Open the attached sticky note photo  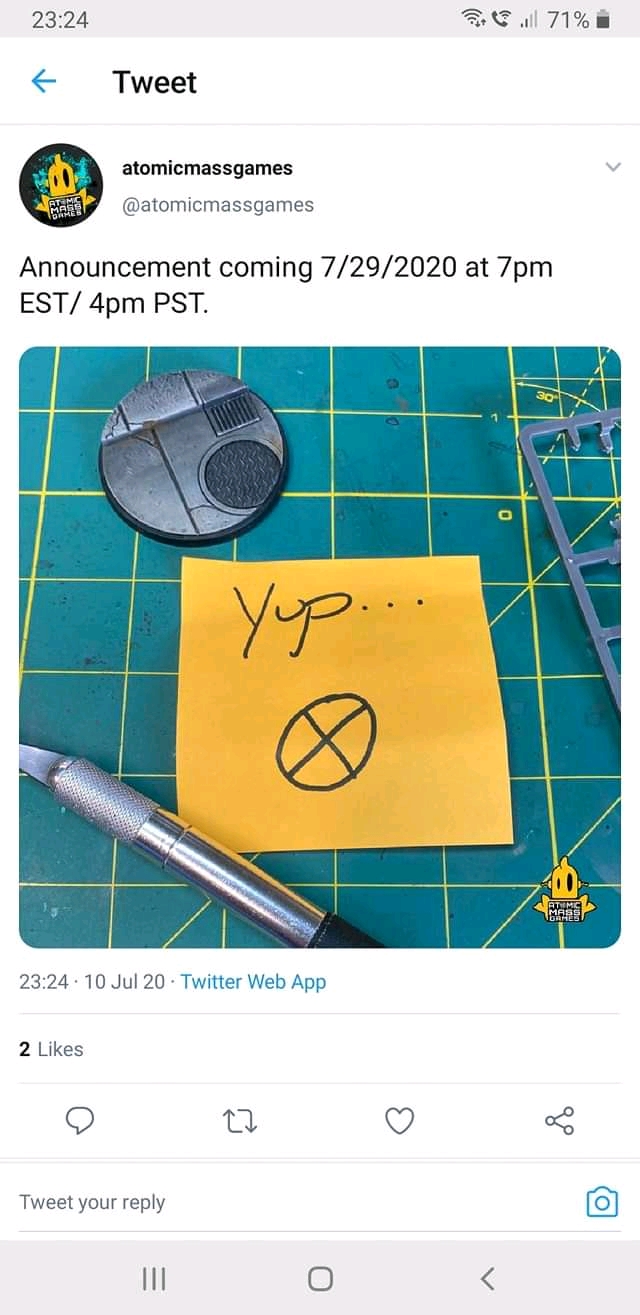[x=320, y=647]
